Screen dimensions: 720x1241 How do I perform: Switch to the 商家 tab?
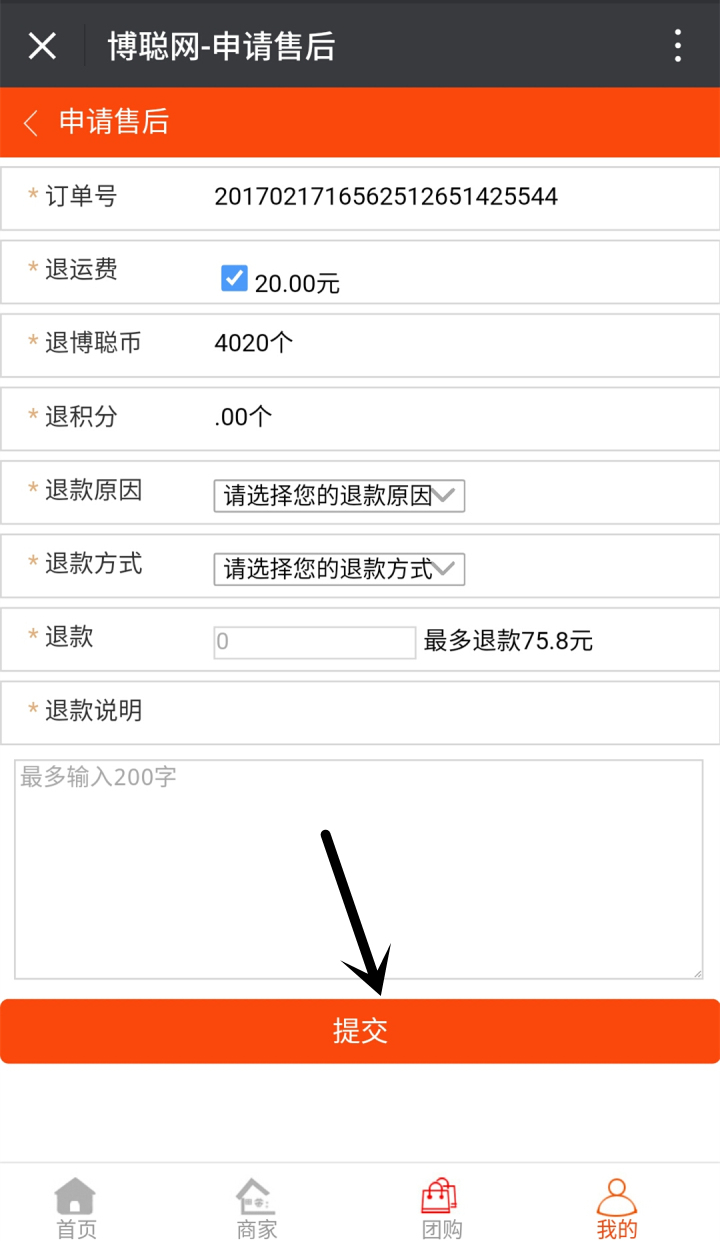[256, 1207]
